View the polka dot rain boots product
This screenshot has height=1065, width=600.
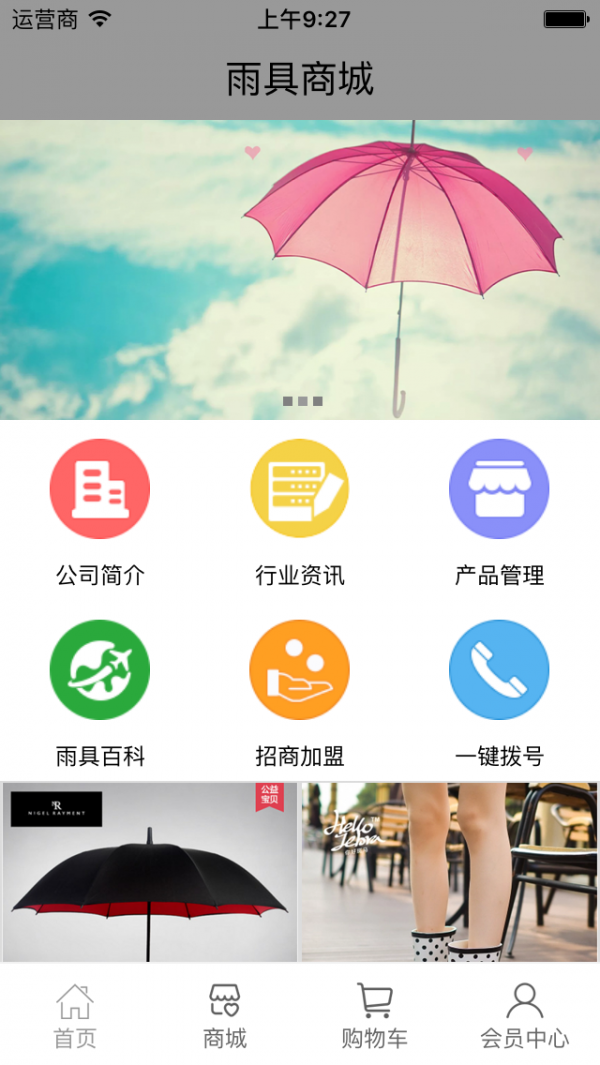coord(450,872)
